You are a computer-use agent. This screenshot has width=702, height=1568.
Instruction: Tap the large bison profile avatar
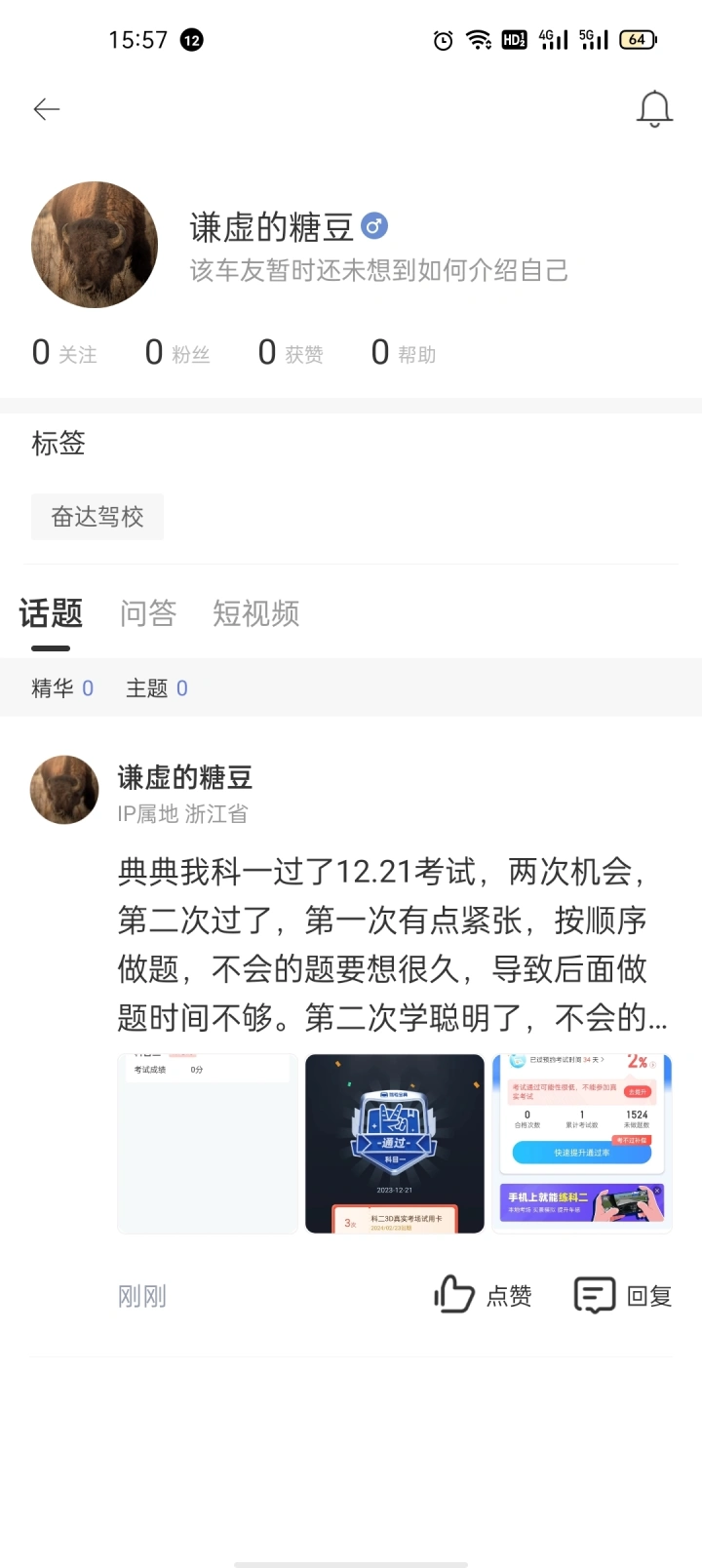pyautogui.click(x=95, y=245)
